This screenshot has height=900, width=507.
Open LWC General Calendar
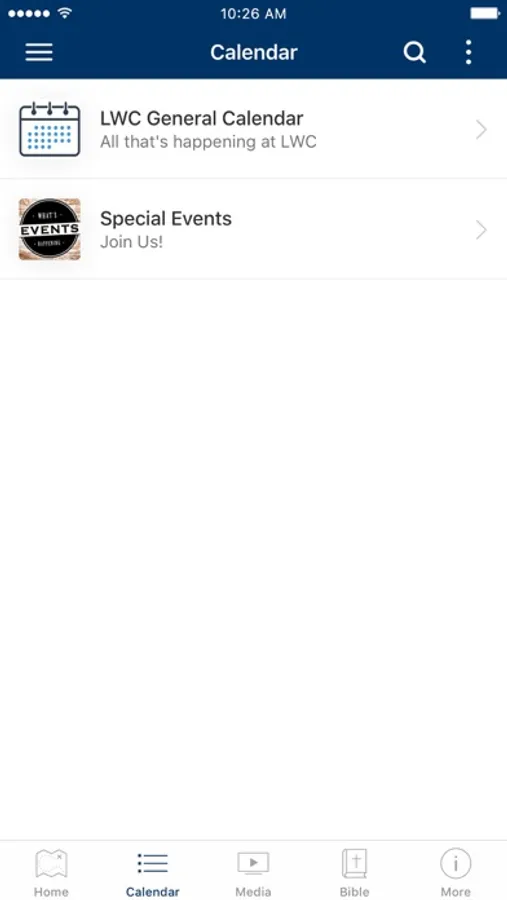253,129
